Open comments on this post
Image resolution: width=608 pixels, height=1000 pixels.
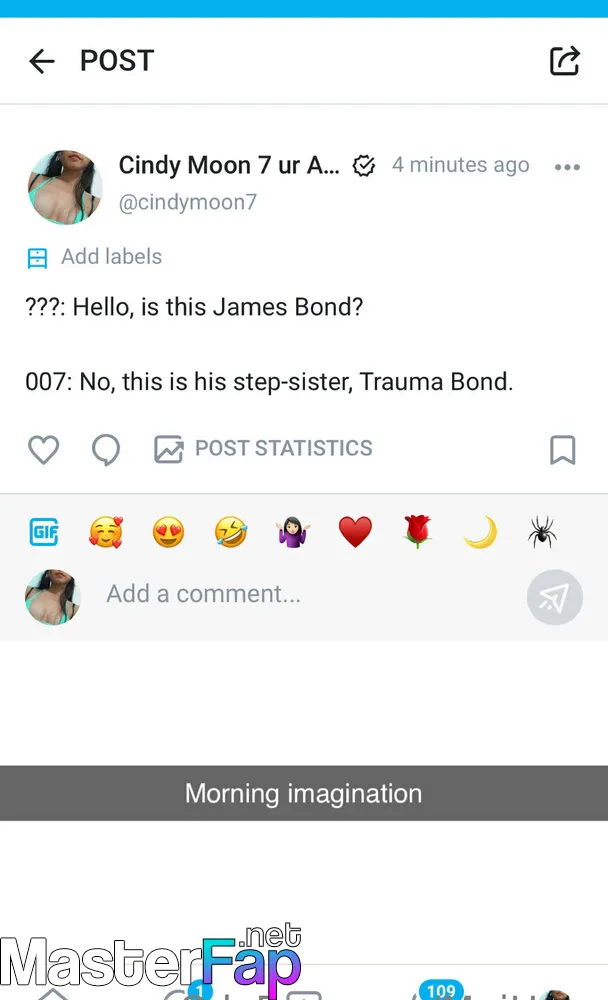[106, 450]
